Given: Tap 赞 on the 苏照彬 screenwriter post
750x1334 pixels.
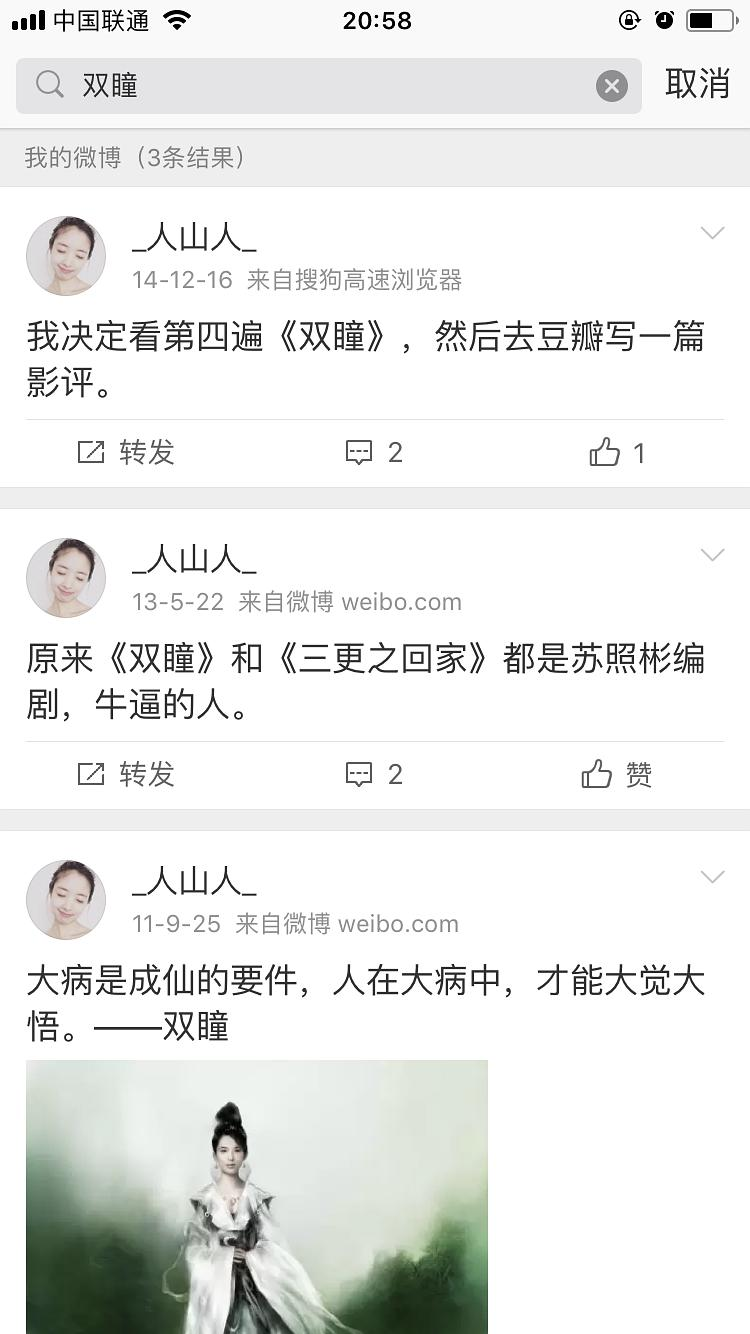Looking at the screenshot, I should [618, 774].
